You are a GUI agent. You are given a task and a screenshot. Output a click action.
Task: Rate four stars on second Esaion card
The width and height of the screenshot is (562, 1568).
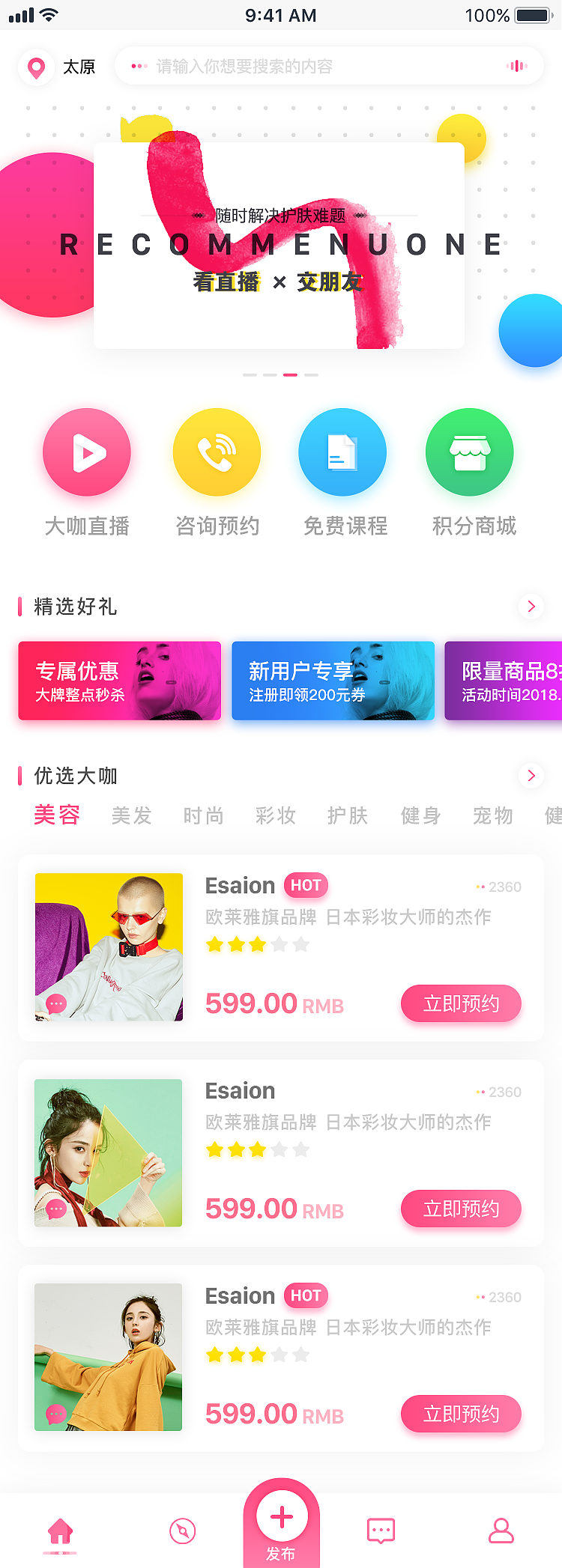pyautogui.click(x=277, y=1149)
